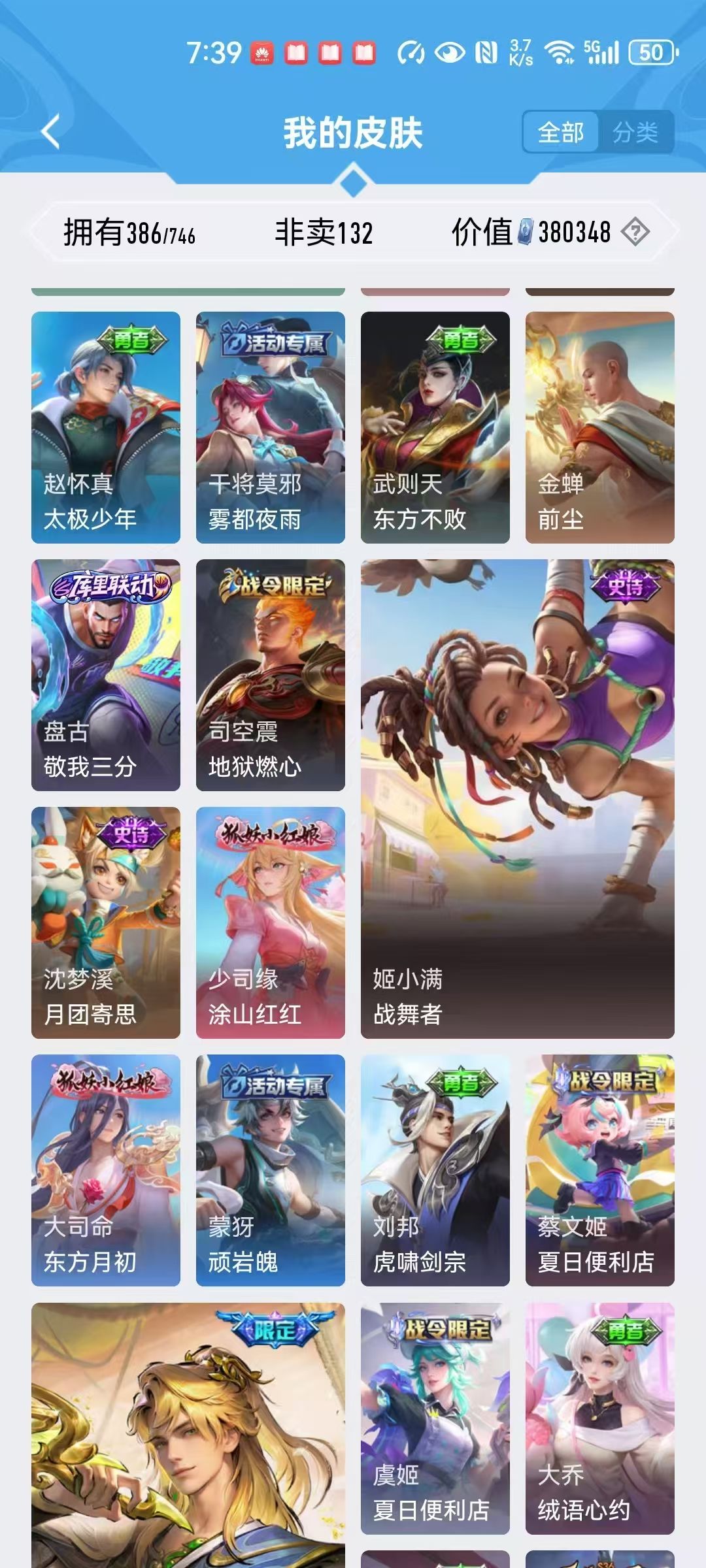This screenshot has width=706, height=1568.
Task: Open 干将莫邪 雾都夜雨 skin card
Action: click(271, 427)
